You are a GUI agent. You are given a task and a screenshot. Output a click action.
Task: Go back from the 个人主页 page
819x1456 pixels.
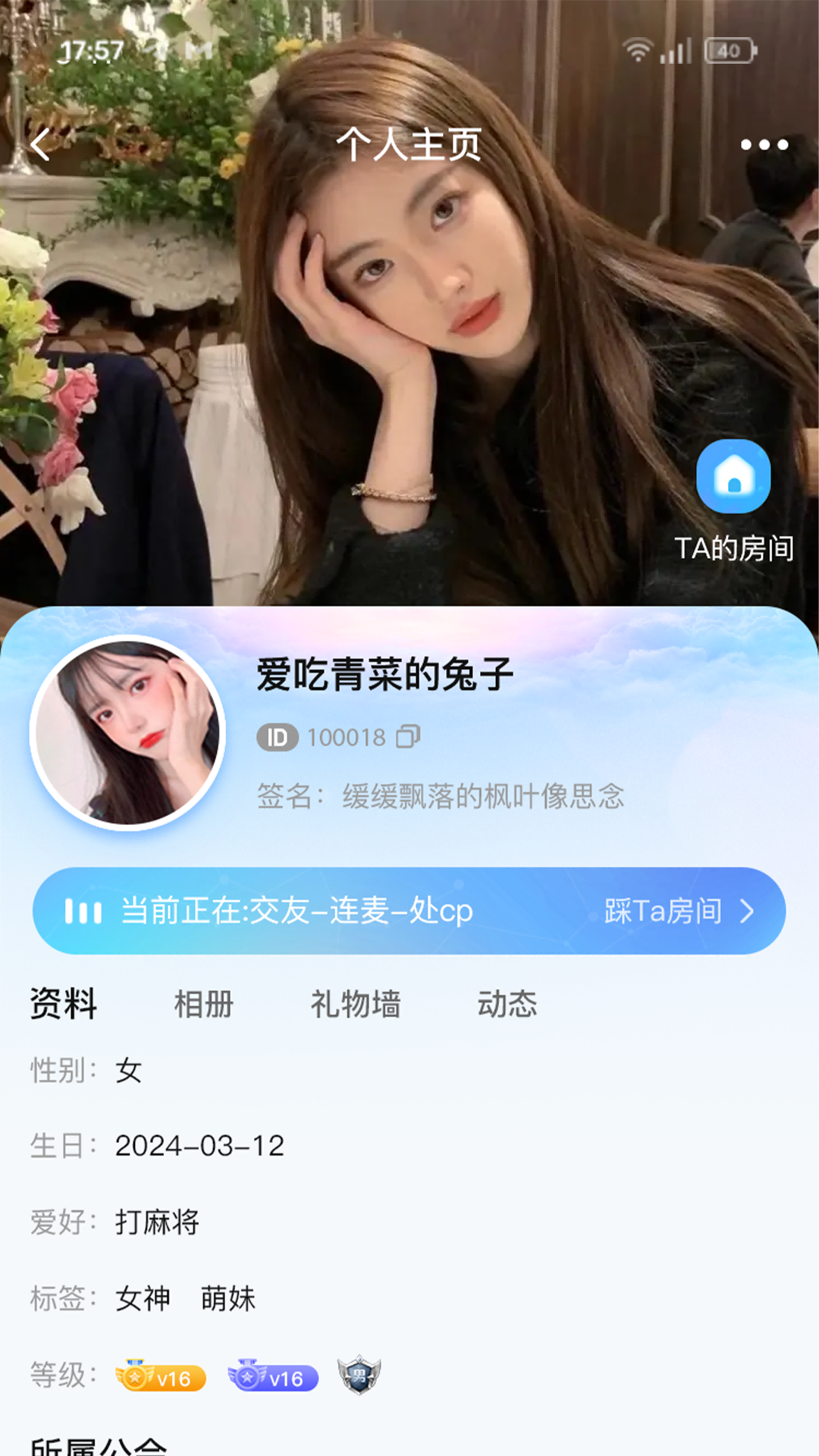coord(41,144)
